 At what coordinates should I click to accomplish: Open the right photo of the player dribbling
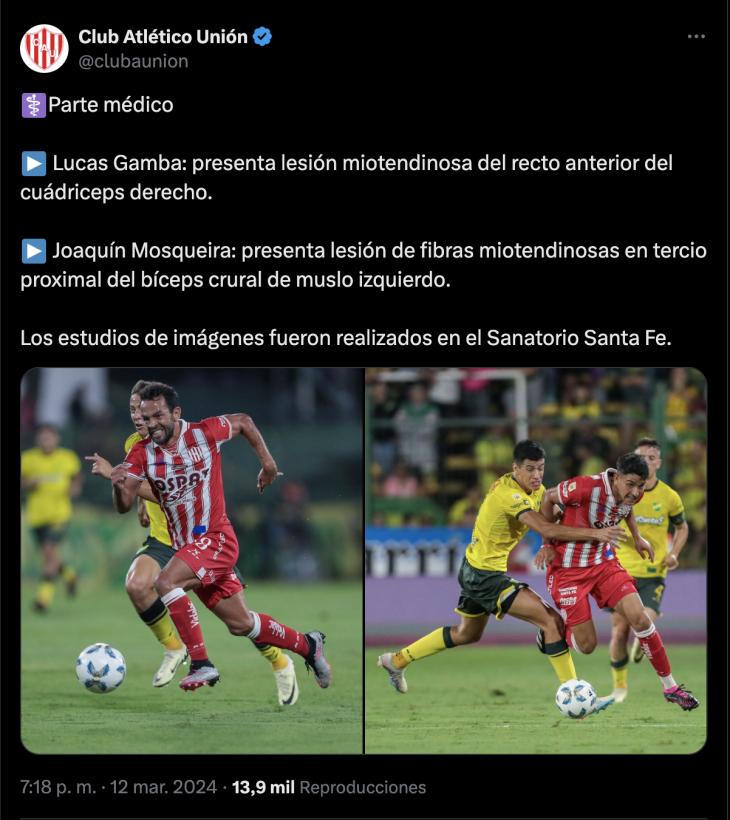[x=536, y=560]
